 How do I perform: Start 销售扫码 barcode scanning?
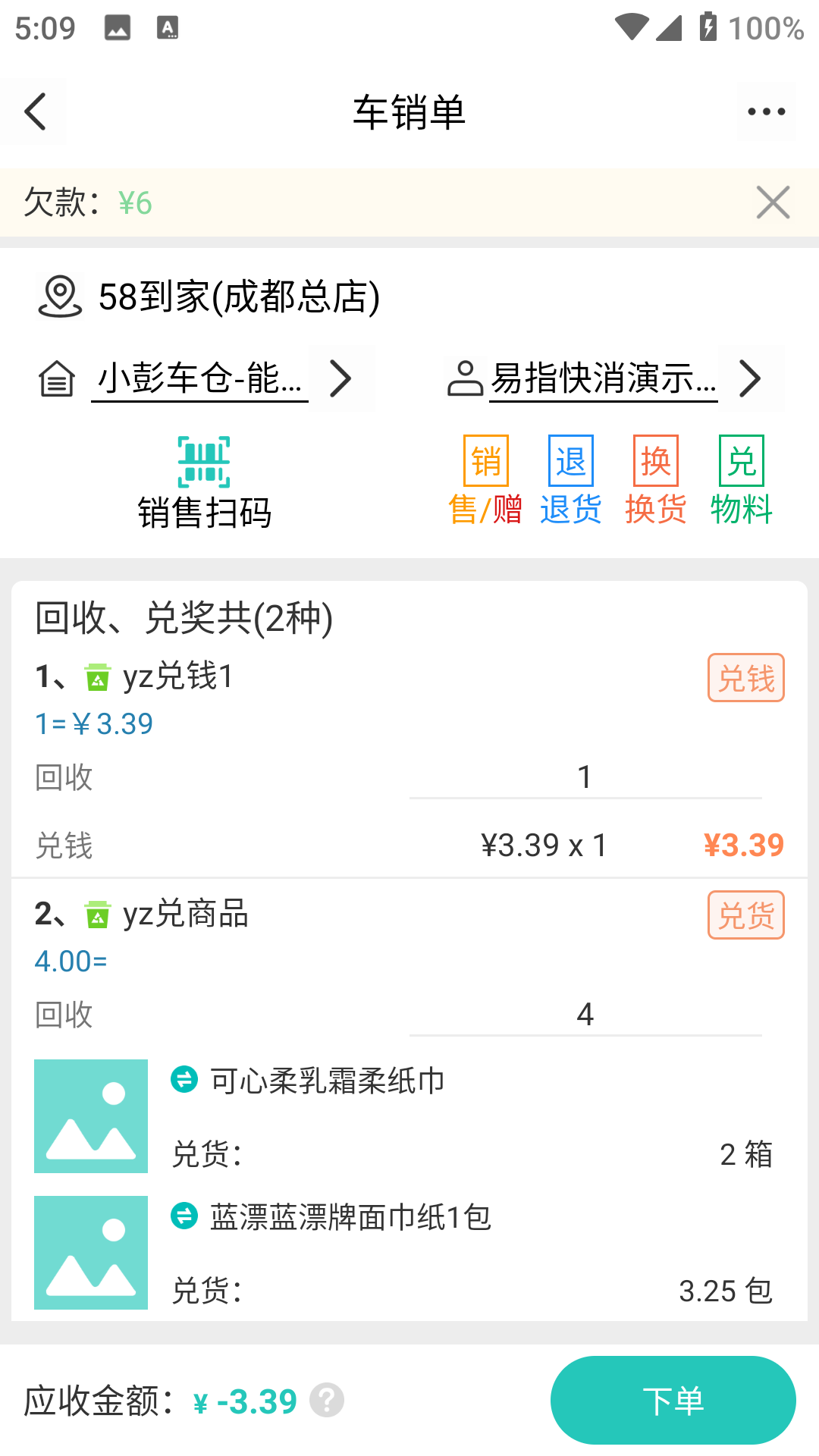pos(204,482)
